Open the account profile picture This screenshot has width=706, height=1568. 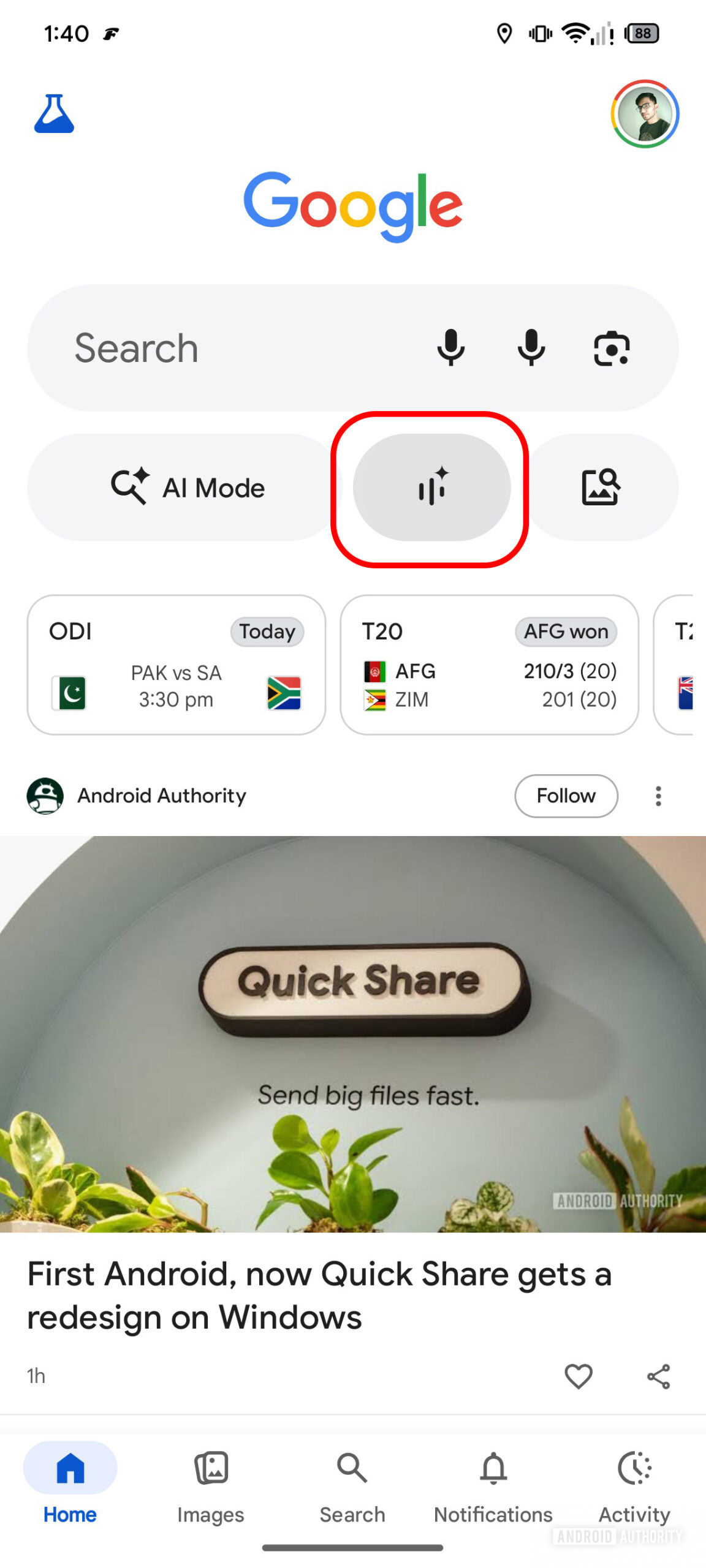click(644, 114)
